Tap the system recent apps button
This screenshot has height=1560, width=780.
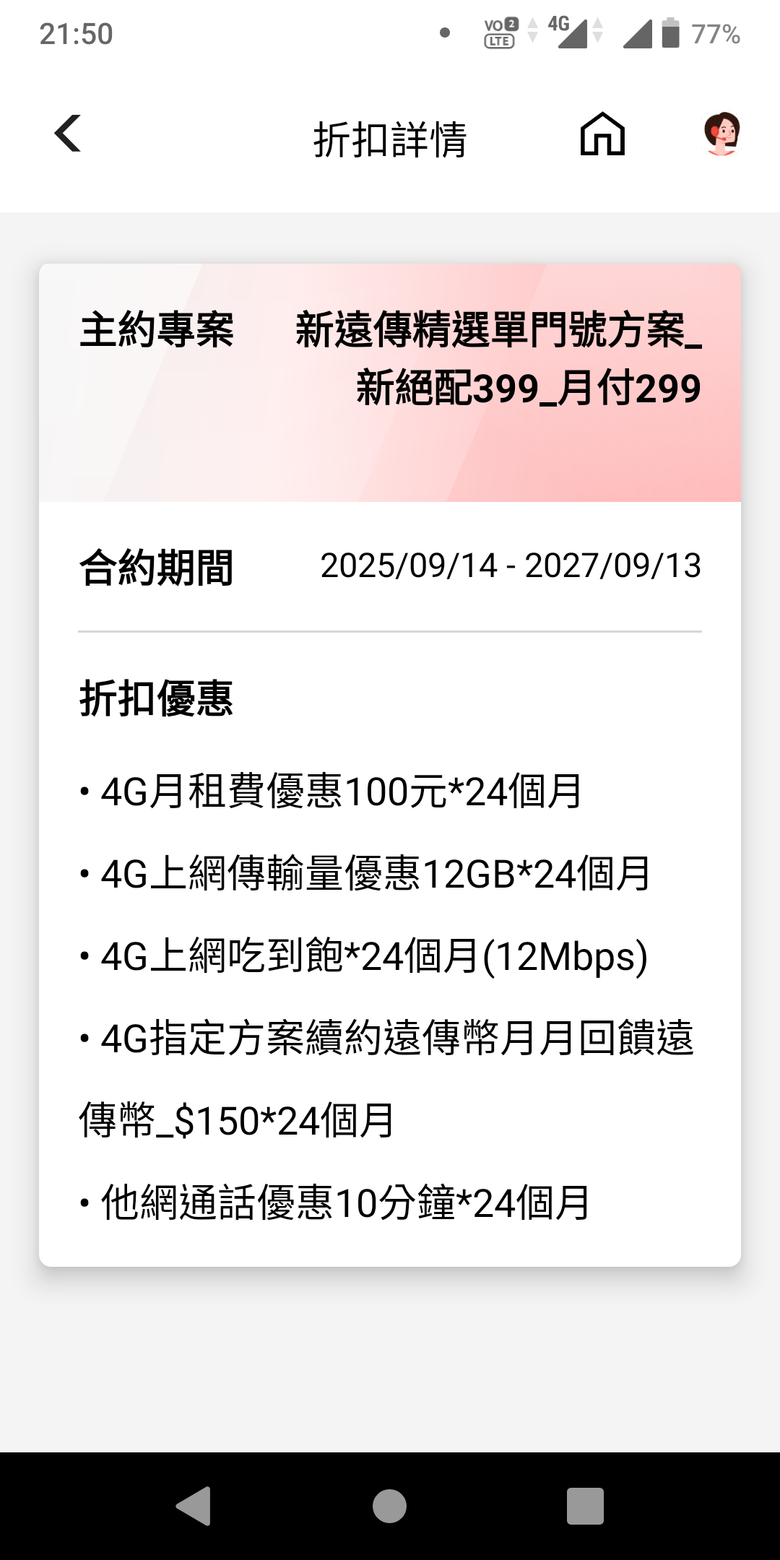[585, 1505]
